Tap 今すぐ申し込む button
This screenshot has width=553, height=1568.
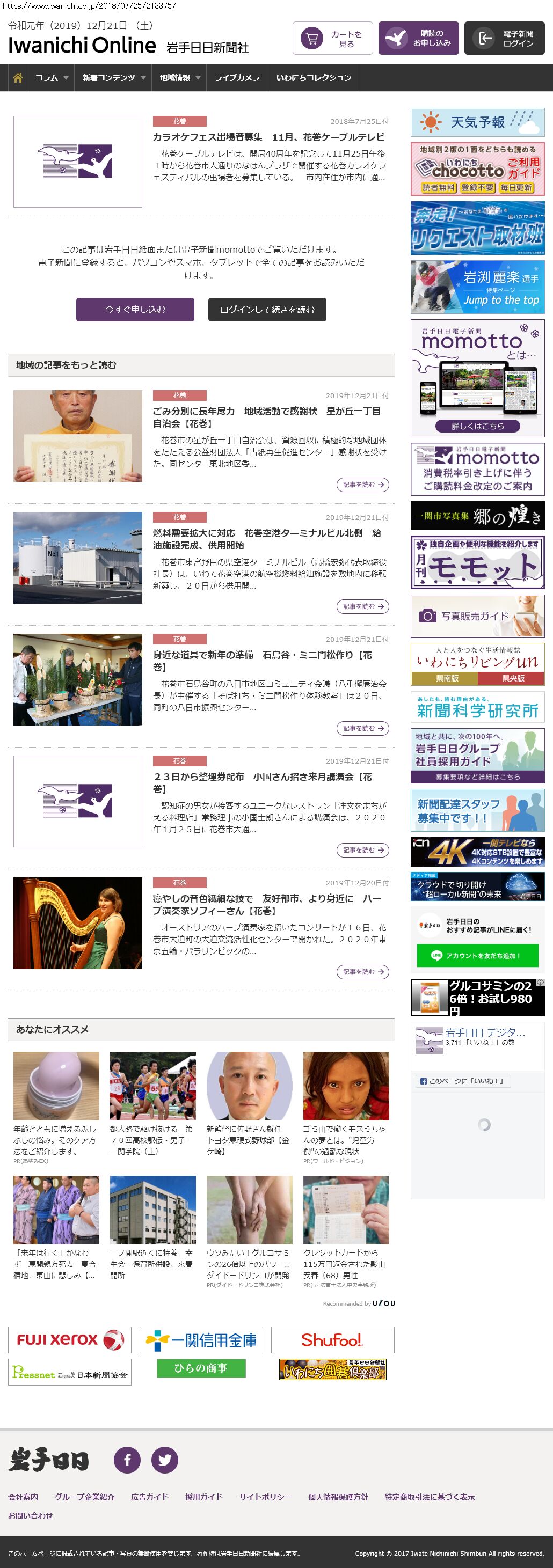135,309
